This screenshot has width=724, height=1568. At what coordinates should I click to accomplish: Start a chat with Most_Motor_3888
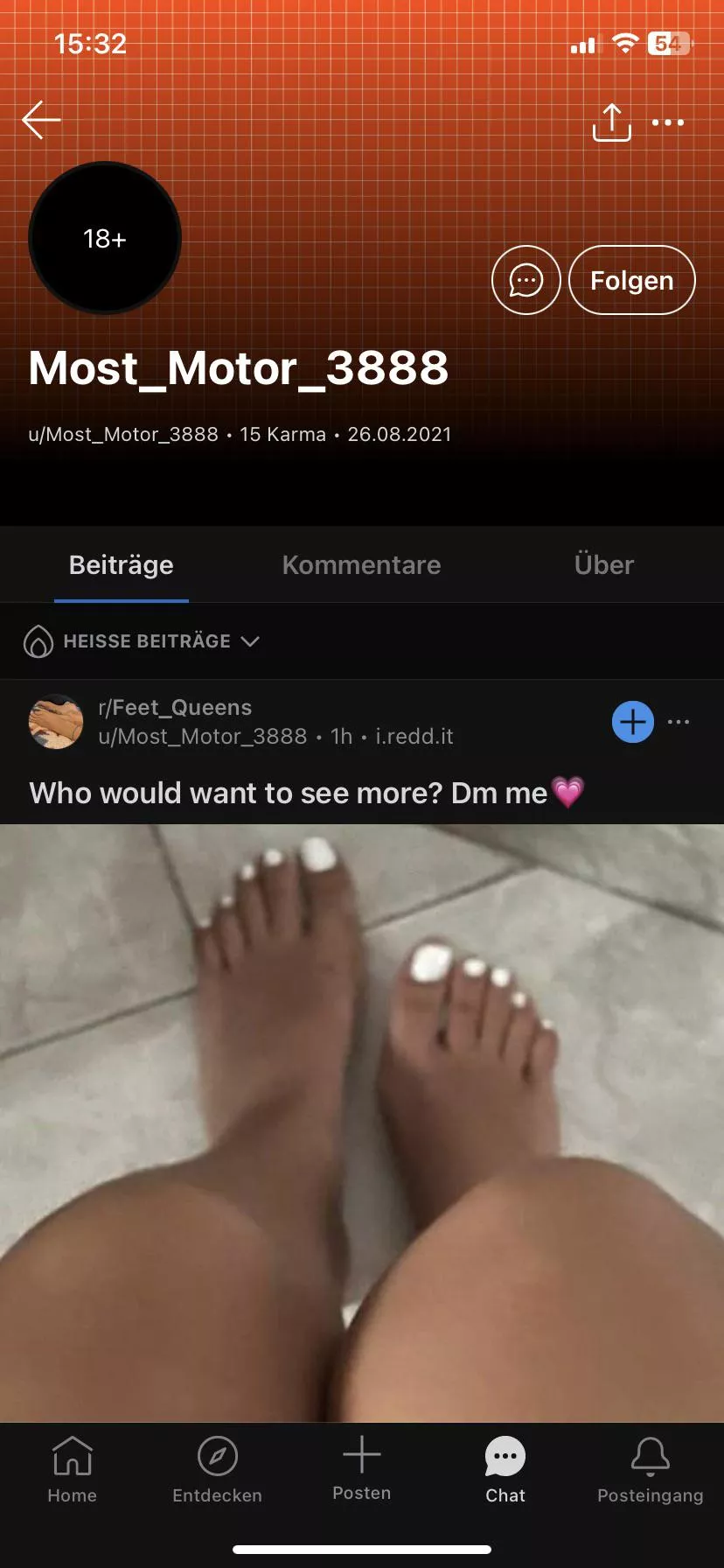[526, 280]
